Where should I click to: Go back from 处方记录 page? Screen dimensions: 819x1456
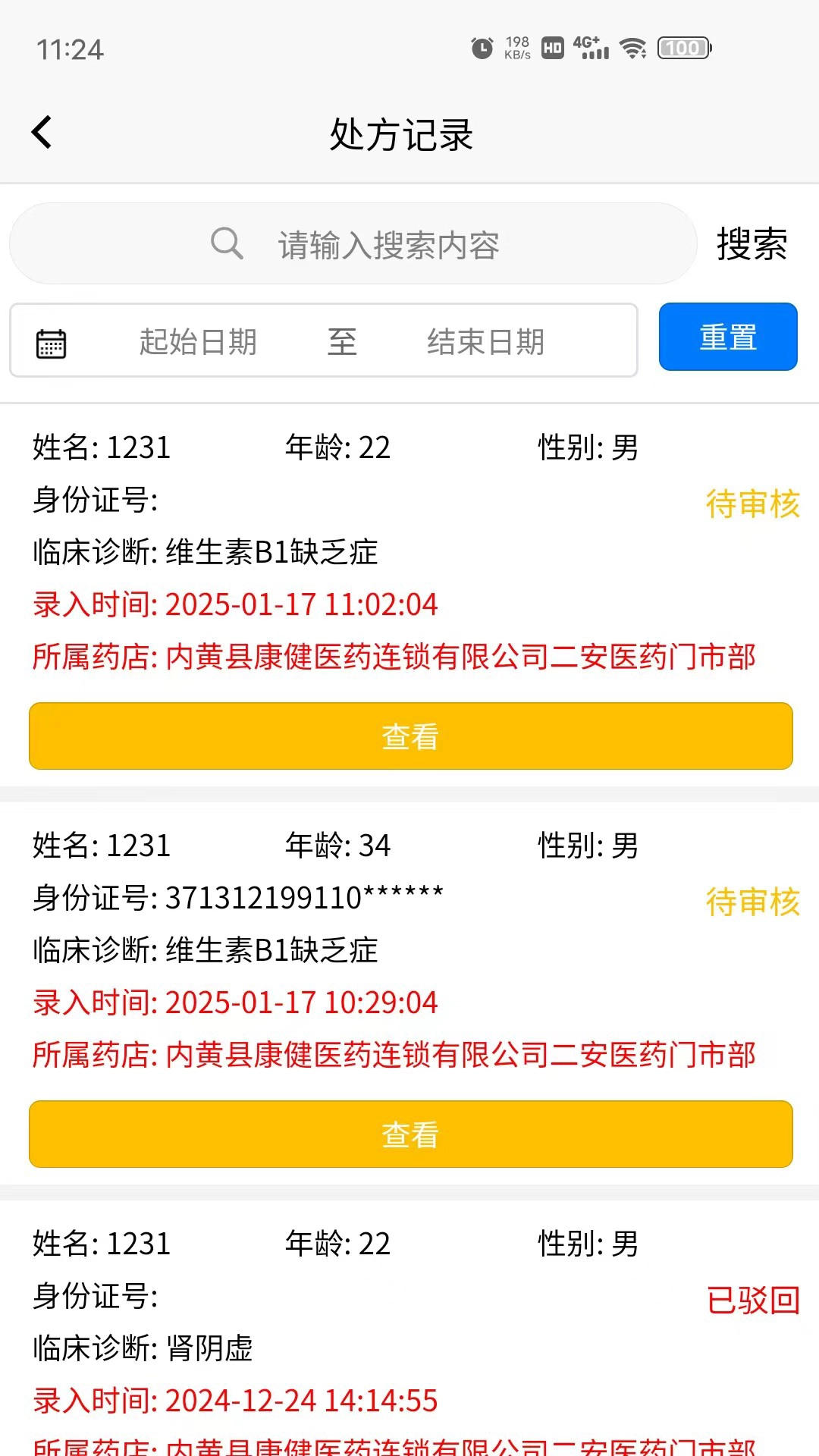[x=42, y=133]
